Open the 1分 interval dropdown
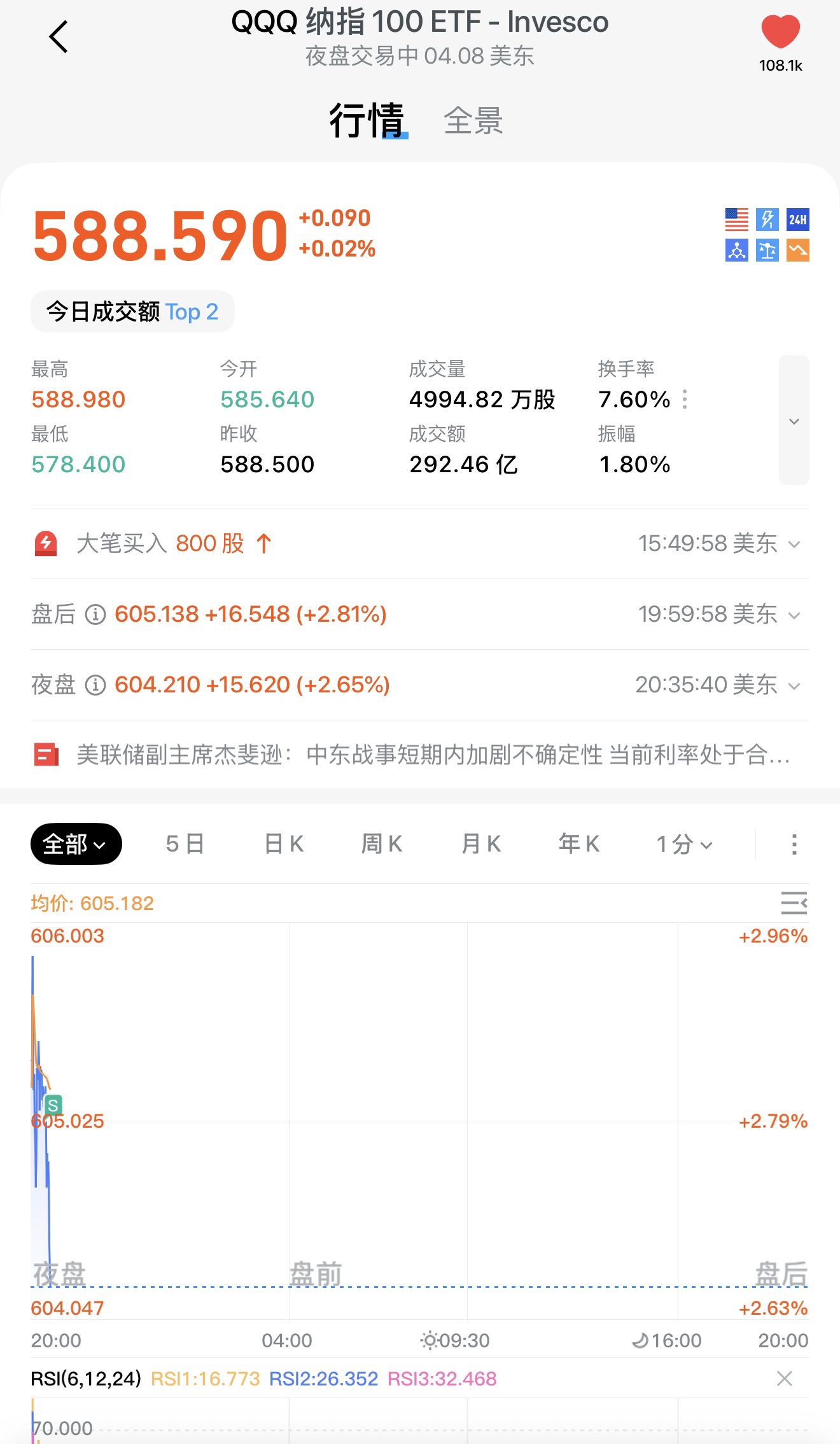This screenshot has width=840, height=1444. [x=684, y=845]
